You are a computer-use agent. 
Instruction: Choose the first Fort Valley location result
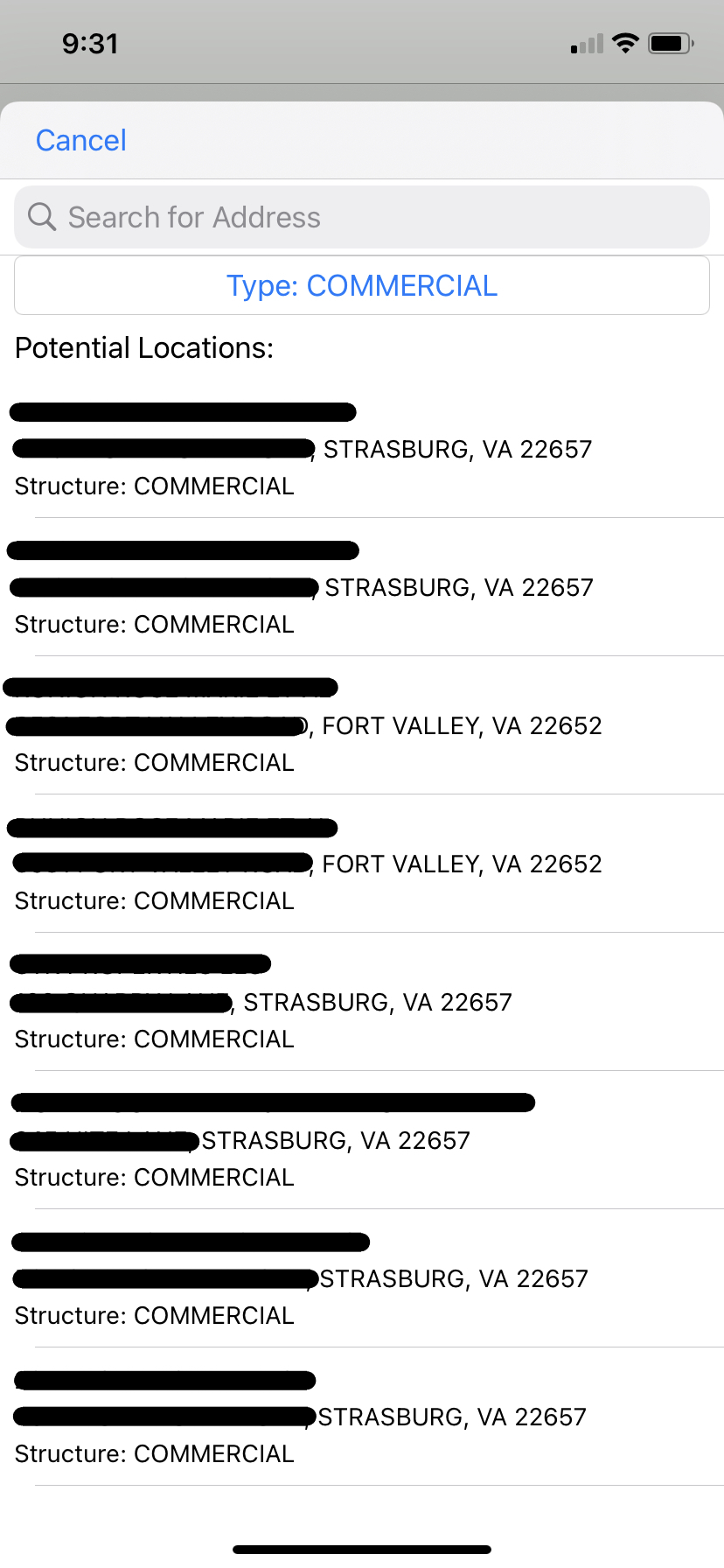pos(361,725)
